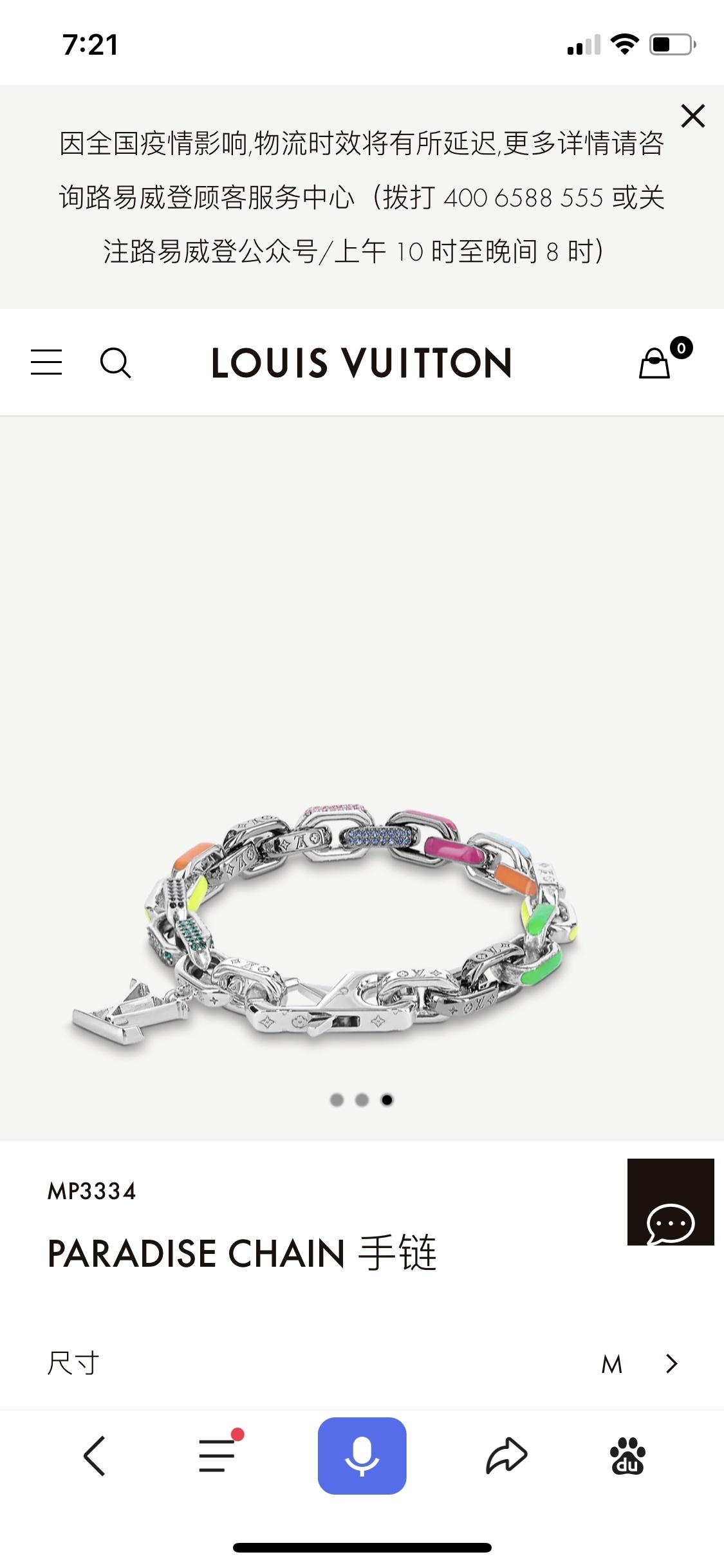Open the hamburger navigation menu

coord(46,362)
